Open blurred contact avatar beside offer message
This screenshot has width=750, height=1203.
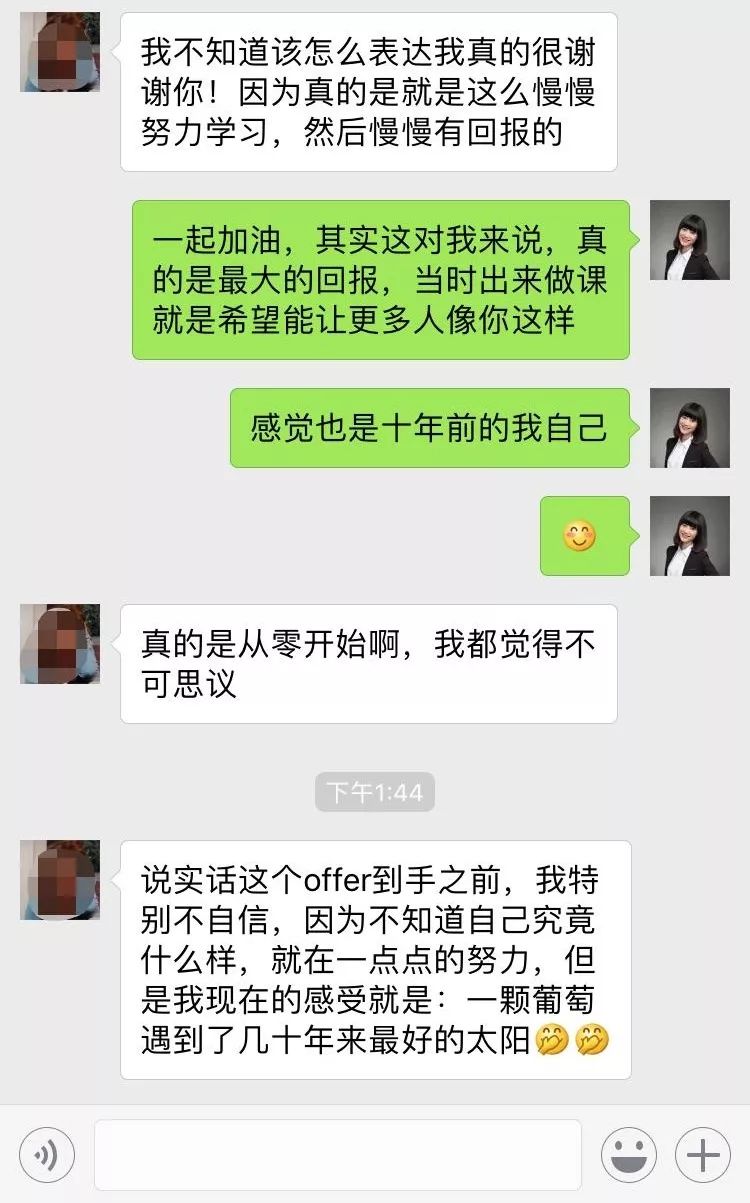point(60,880)
